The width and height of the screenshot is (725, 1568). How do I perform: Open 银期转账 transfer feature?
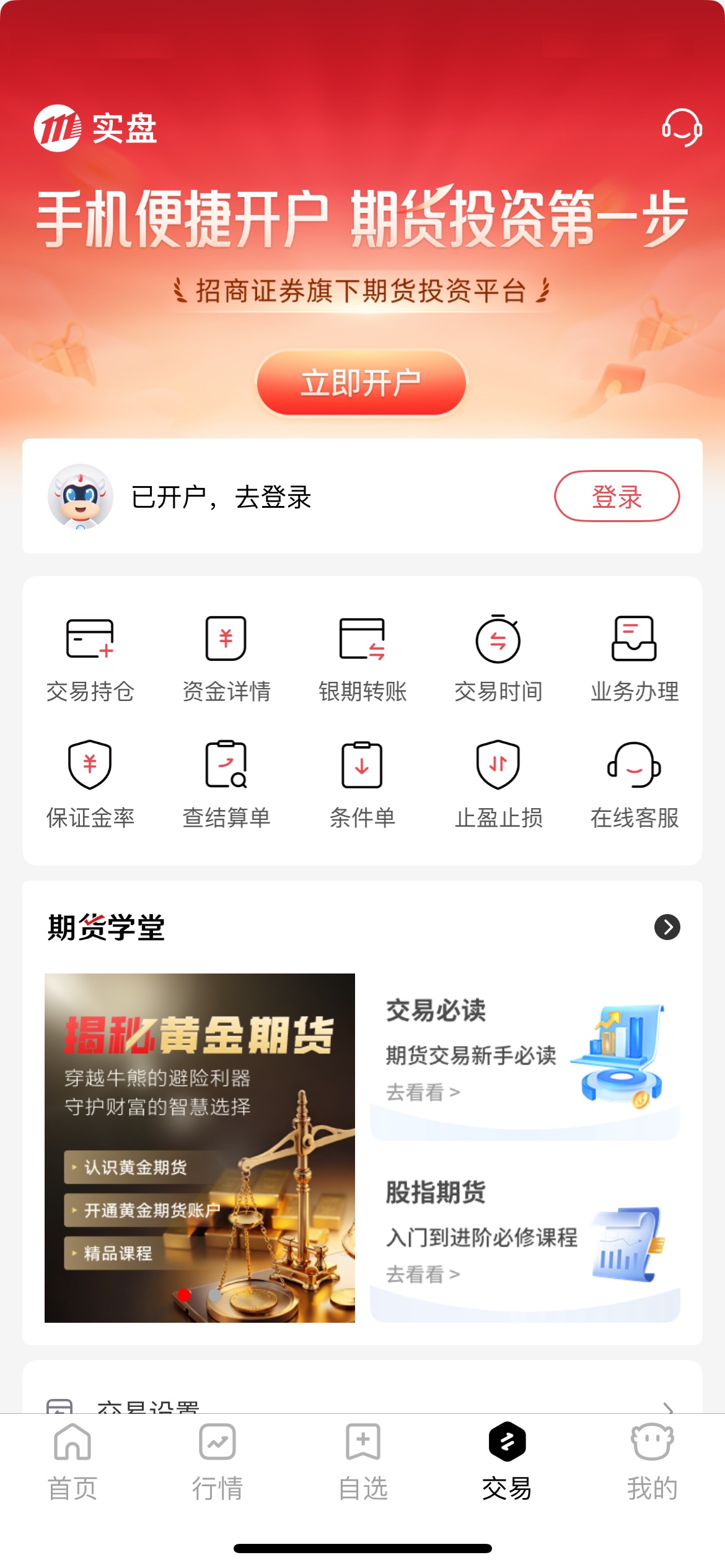[x=362, y=658]
